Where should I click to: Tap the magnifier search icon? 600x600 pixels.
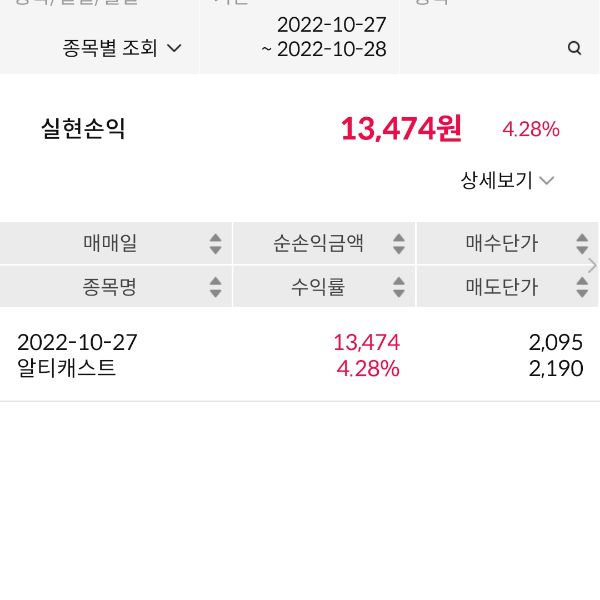coord(574,48)
